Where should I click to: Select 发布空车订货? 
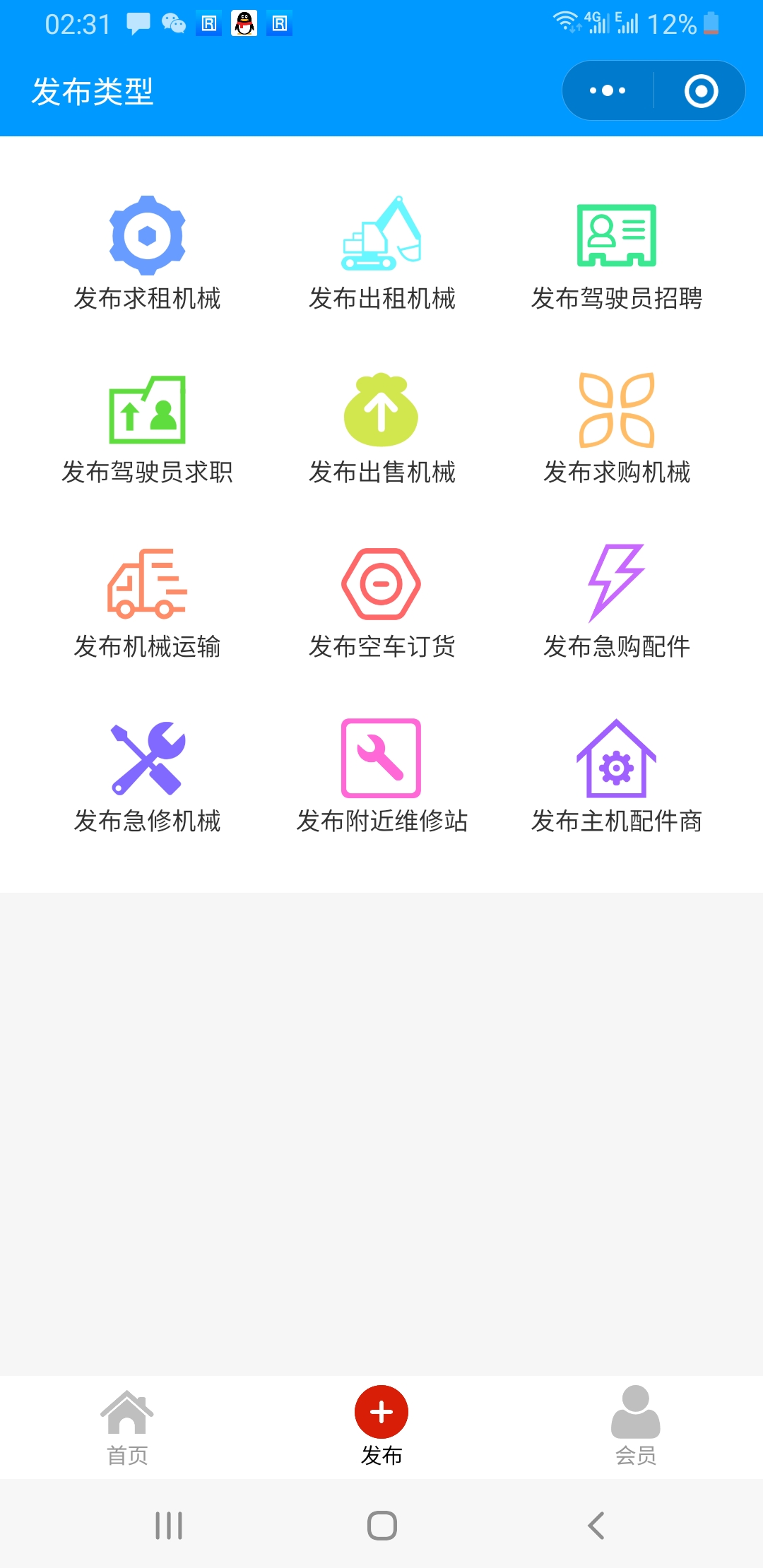(x=381, y=602)
